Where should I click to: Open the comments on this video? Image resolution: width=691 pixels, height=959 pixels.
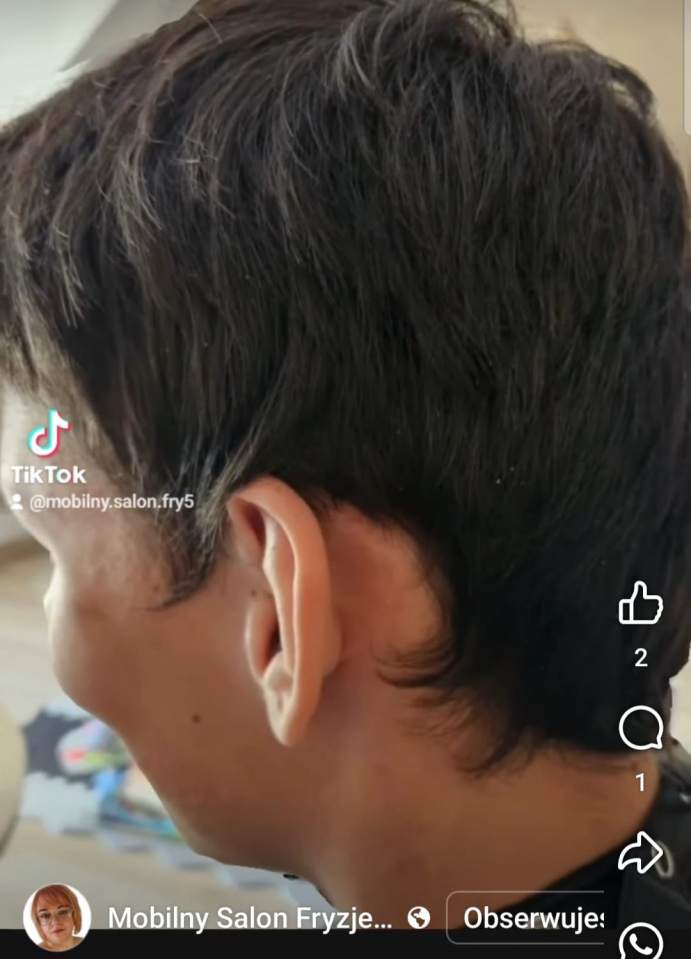pos(640,729)
